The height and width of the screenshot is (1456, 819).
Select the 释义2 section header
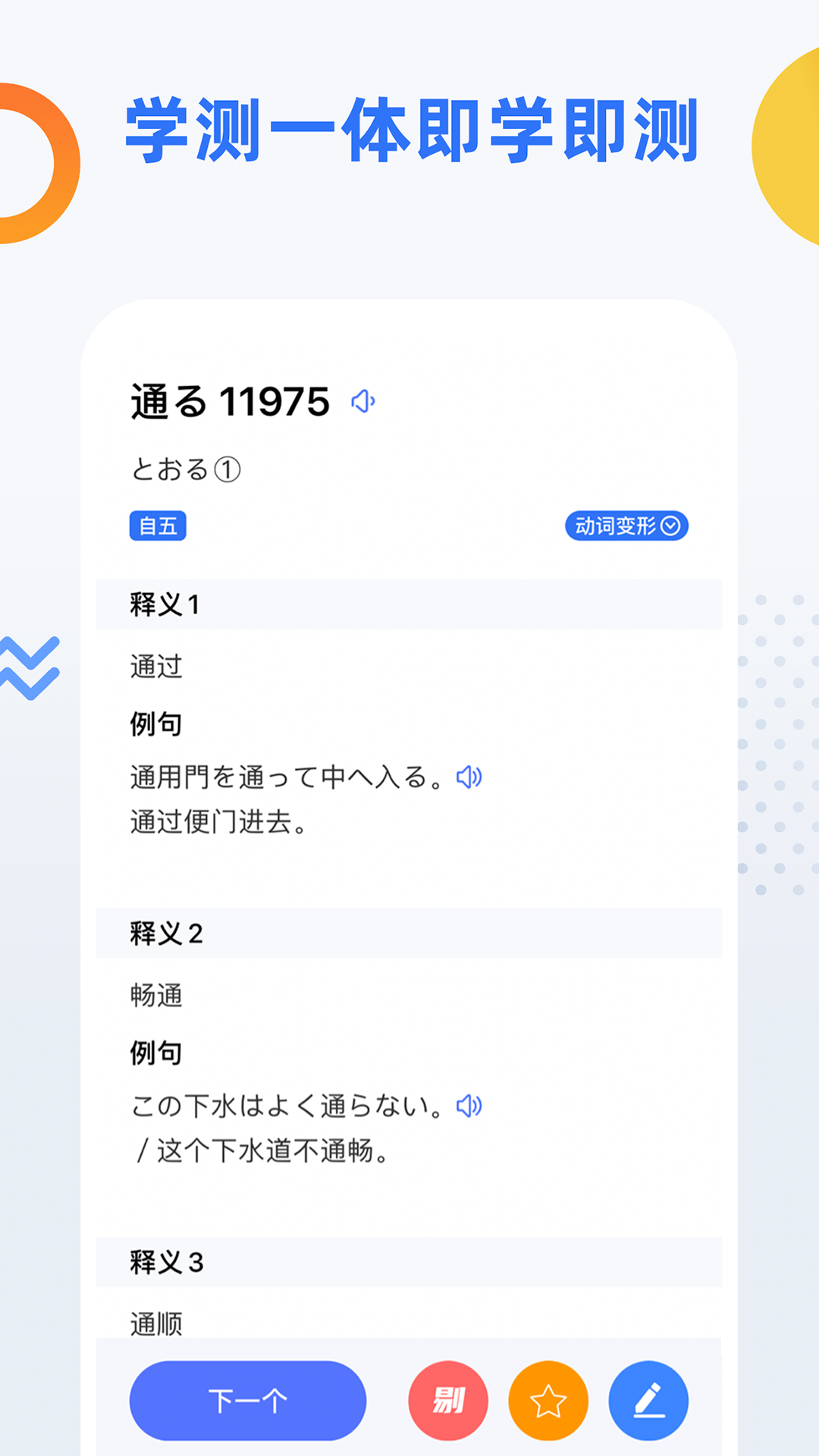pos(165,933)
